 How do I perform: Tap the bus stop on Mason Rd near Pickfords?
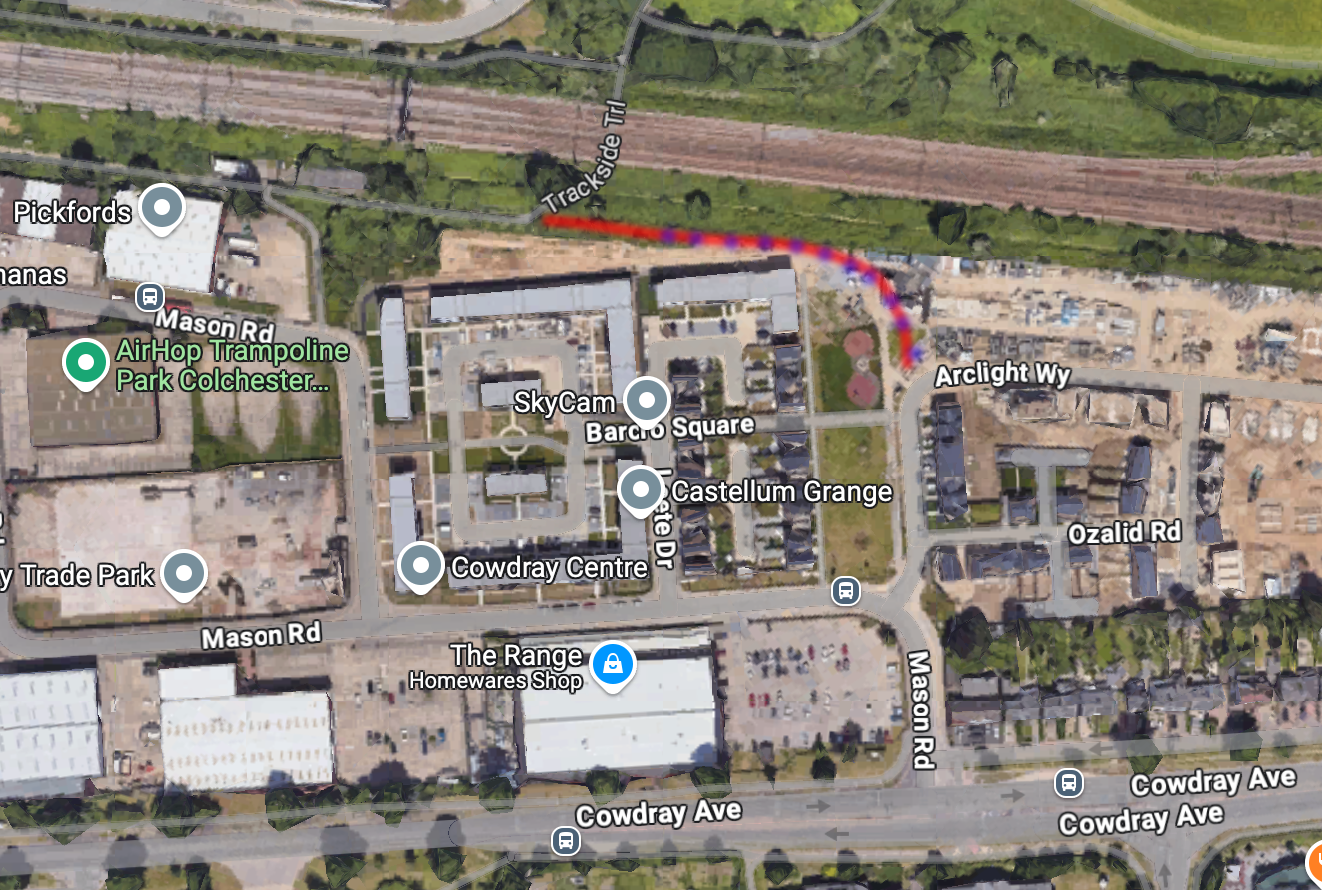pyautogui.click(x=150, y=296)
